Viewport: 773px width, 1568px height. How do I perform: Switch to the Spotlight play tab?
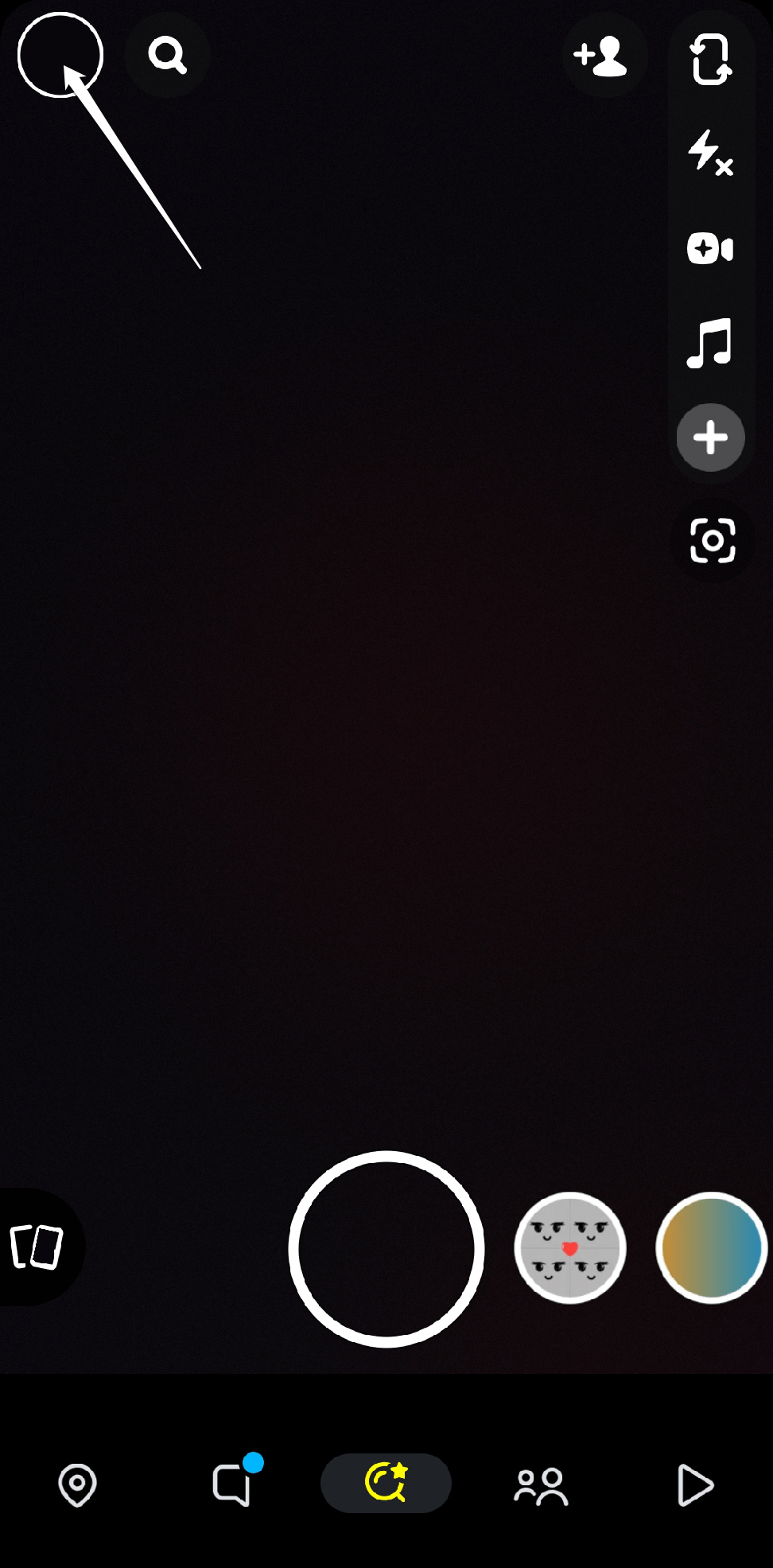pyautogui.click(x=695, y=1484)
